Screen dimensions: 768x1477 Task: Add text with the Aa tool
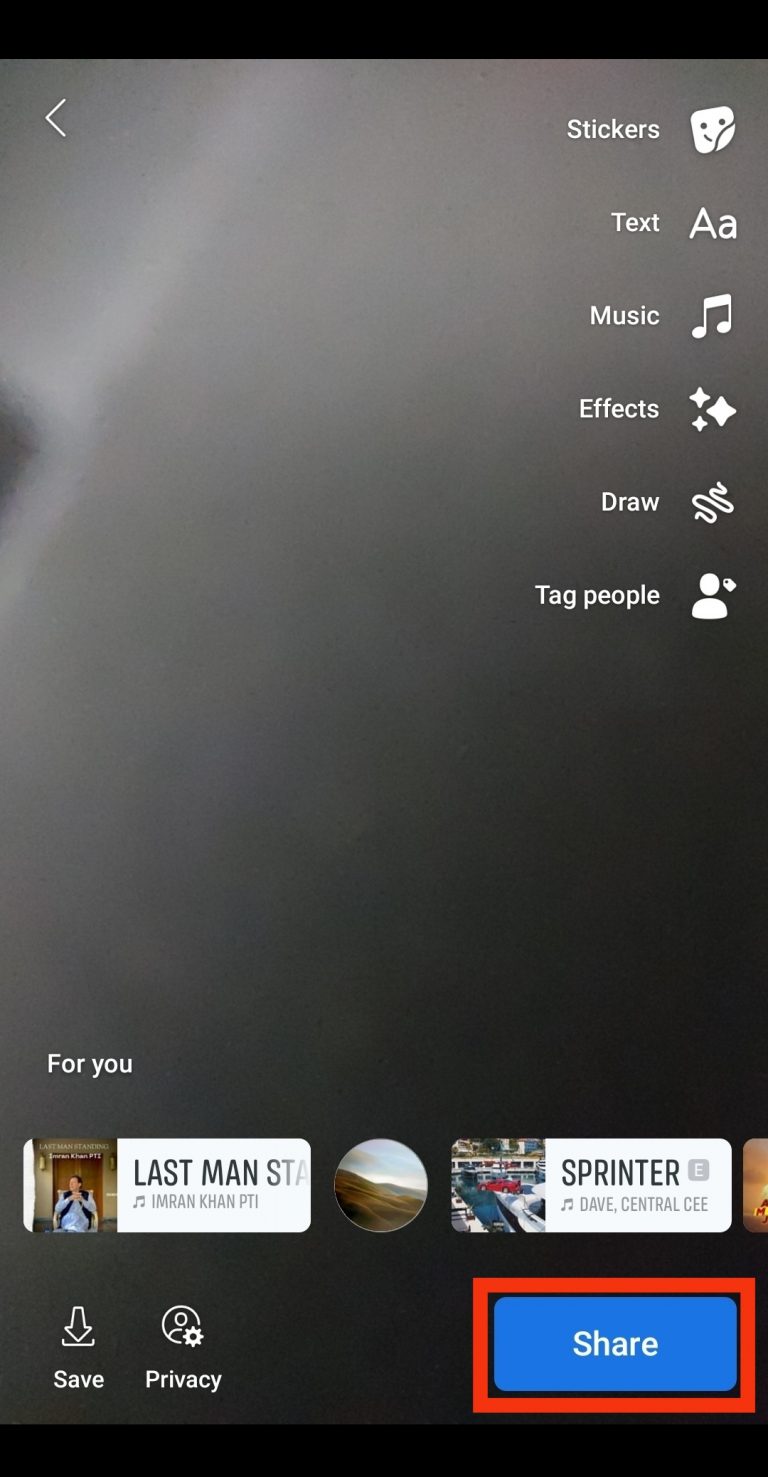712,223
